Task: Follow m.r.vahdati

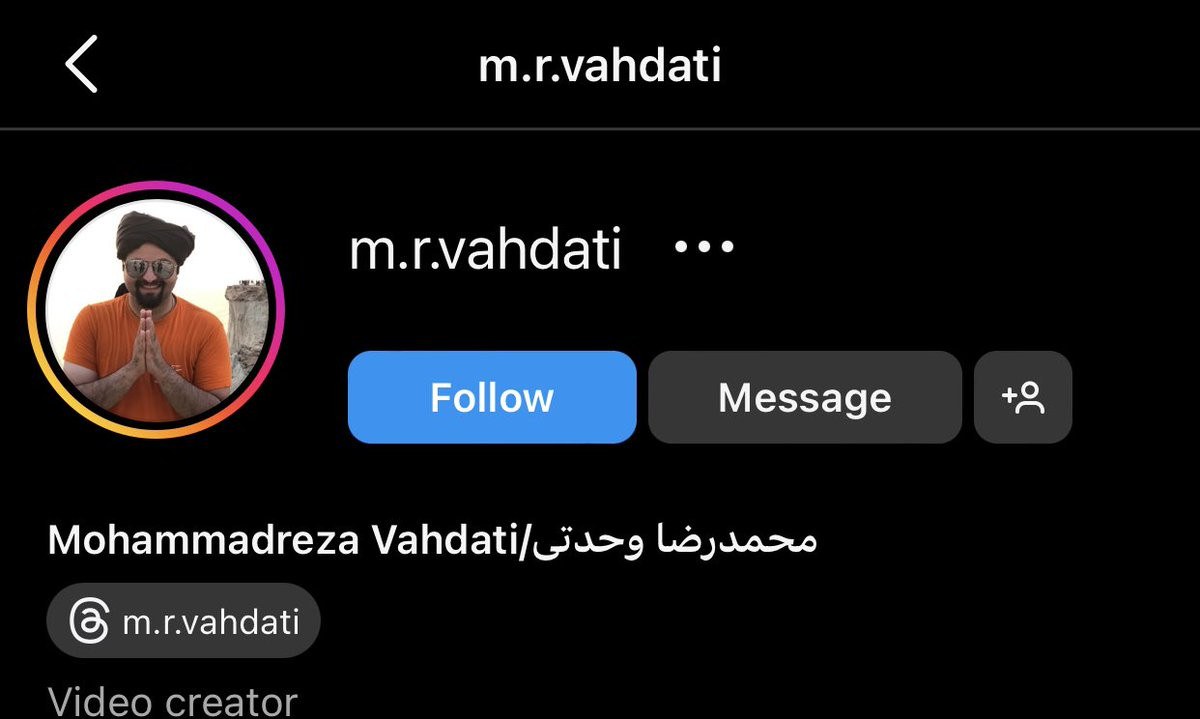Action: point(492,397)
